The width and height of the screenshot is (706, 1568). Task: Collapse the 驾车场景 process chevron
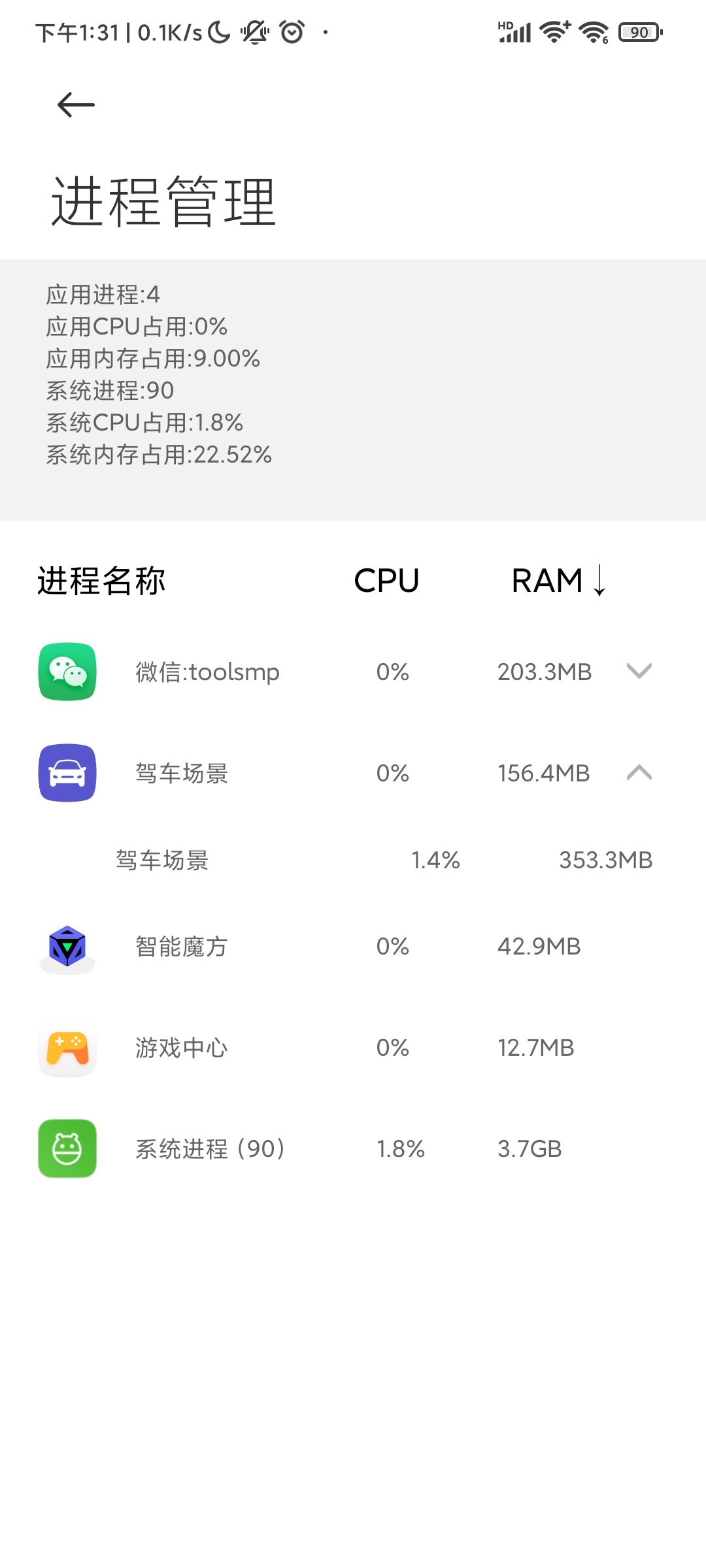pos(639,773)
